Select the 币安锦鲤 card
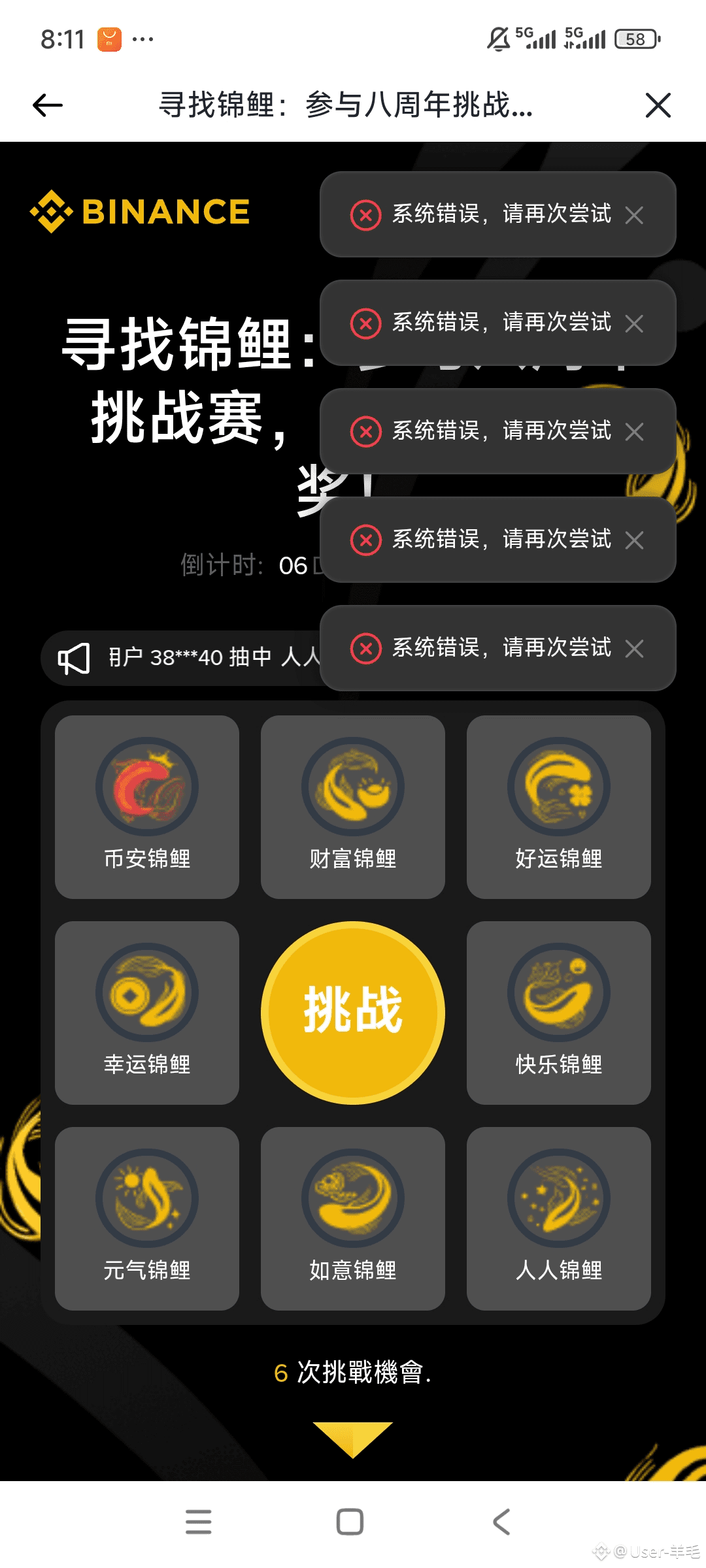706x1568 pixels. click(x=147, y=807)
